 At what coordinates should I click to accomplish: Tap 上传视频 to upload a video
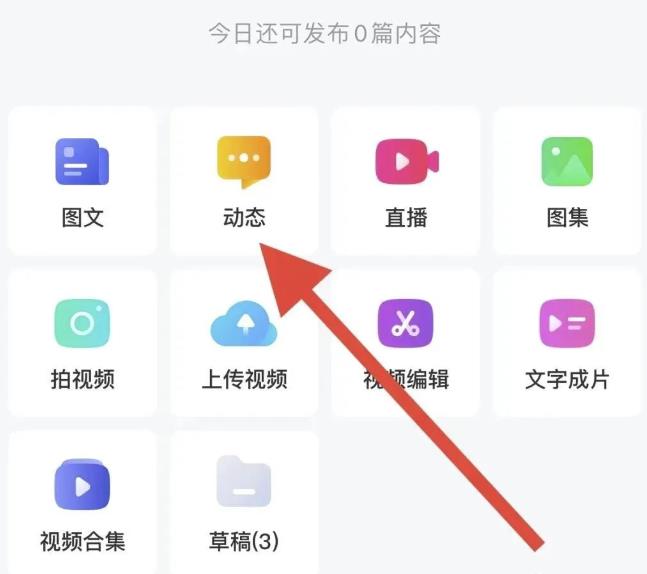pos(244,343)
